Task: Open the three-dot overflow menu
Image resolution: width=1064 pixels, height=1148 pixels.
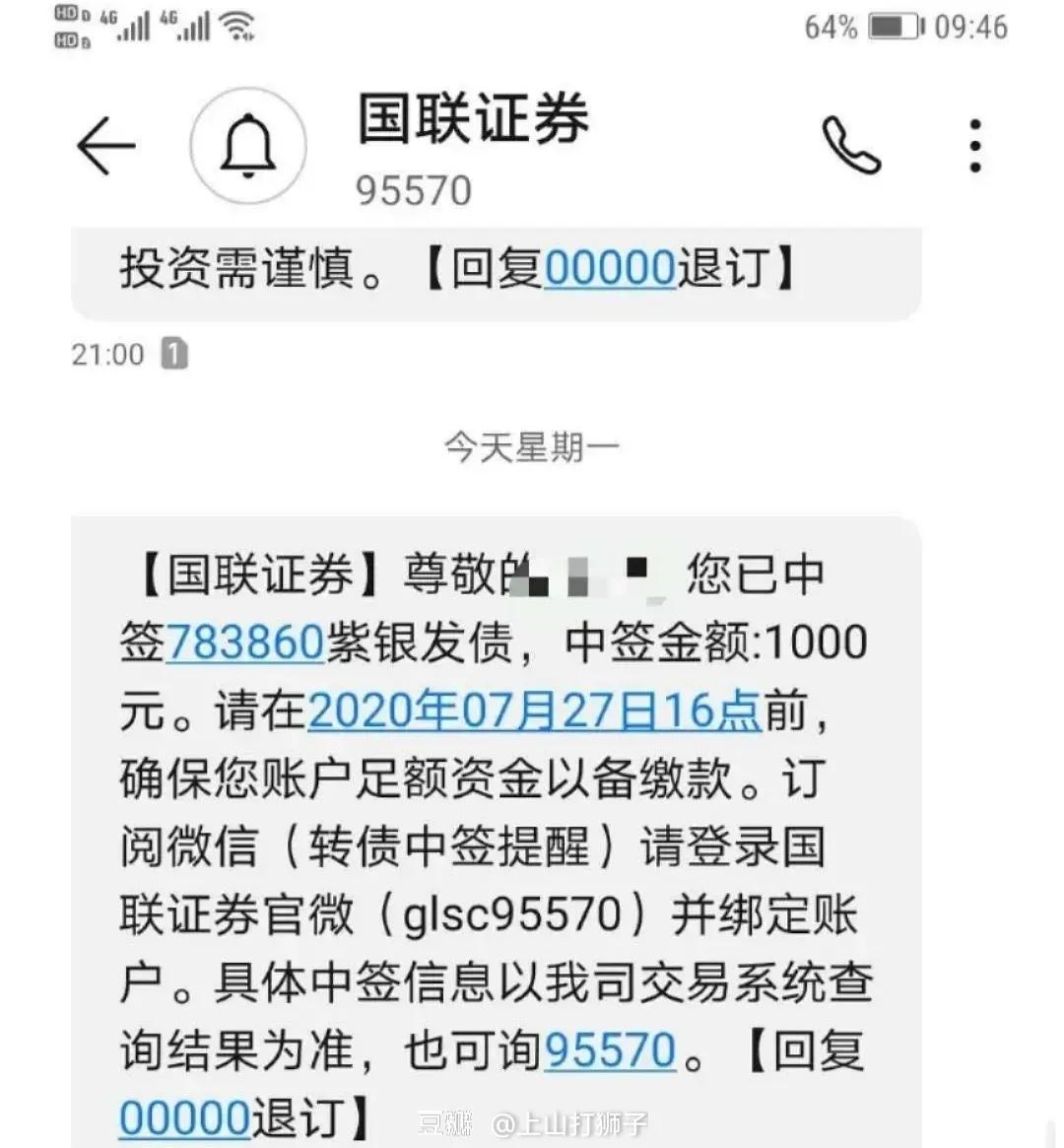Action: click(975, 145)
